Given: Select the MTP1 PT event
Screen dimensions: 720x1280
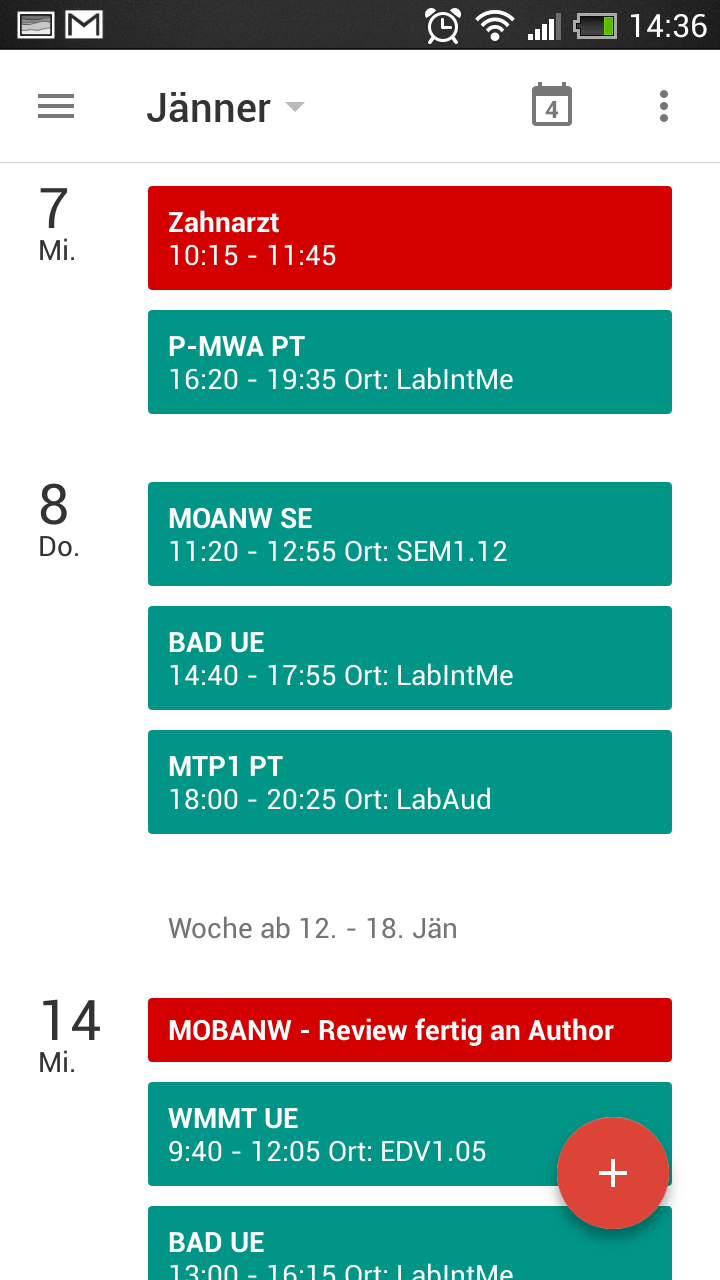Looking at the screenshot, I should click(410, 782).
